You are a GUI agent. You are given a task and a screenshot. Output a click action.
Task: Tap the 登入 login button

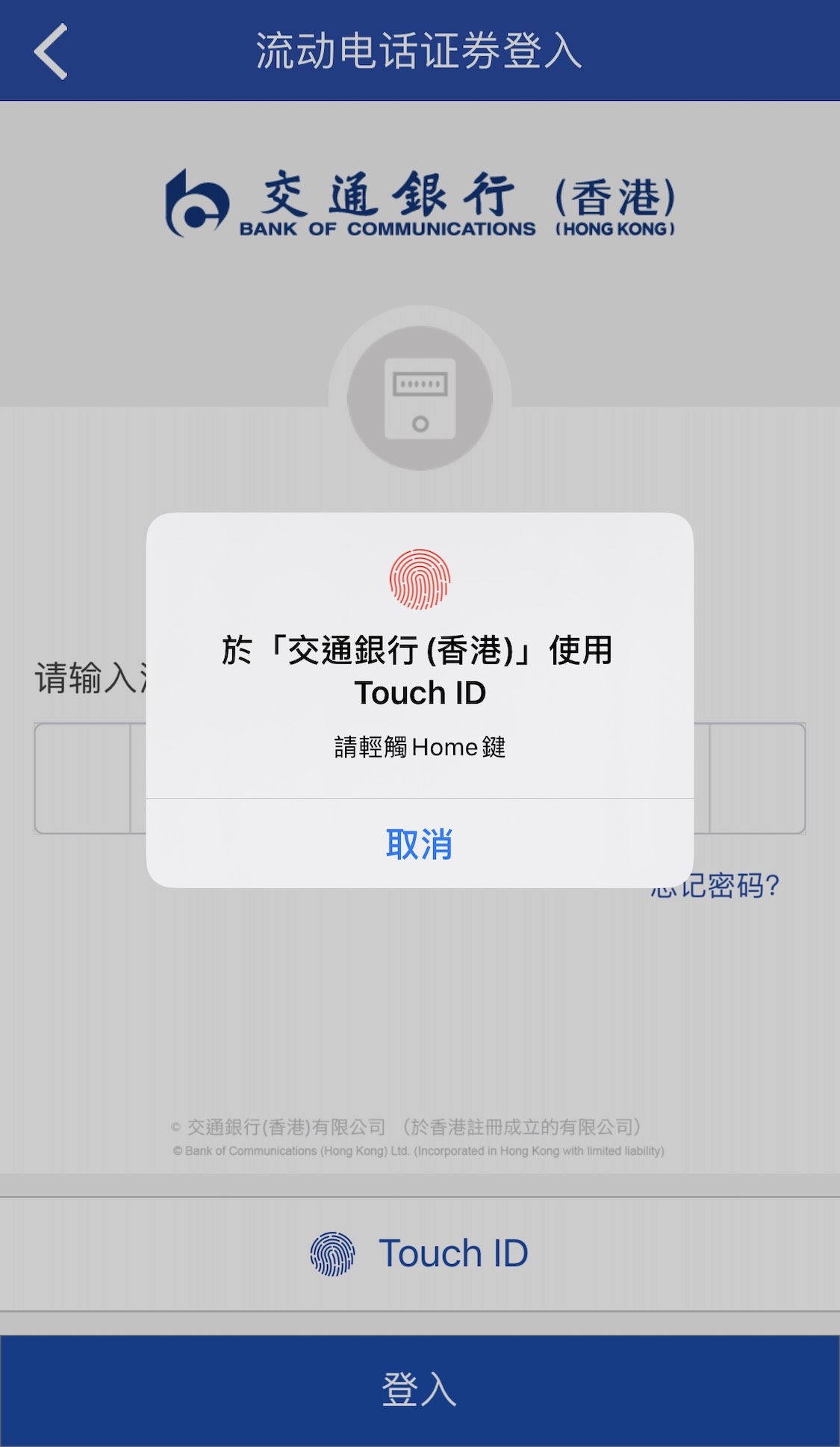point(420,1389)
